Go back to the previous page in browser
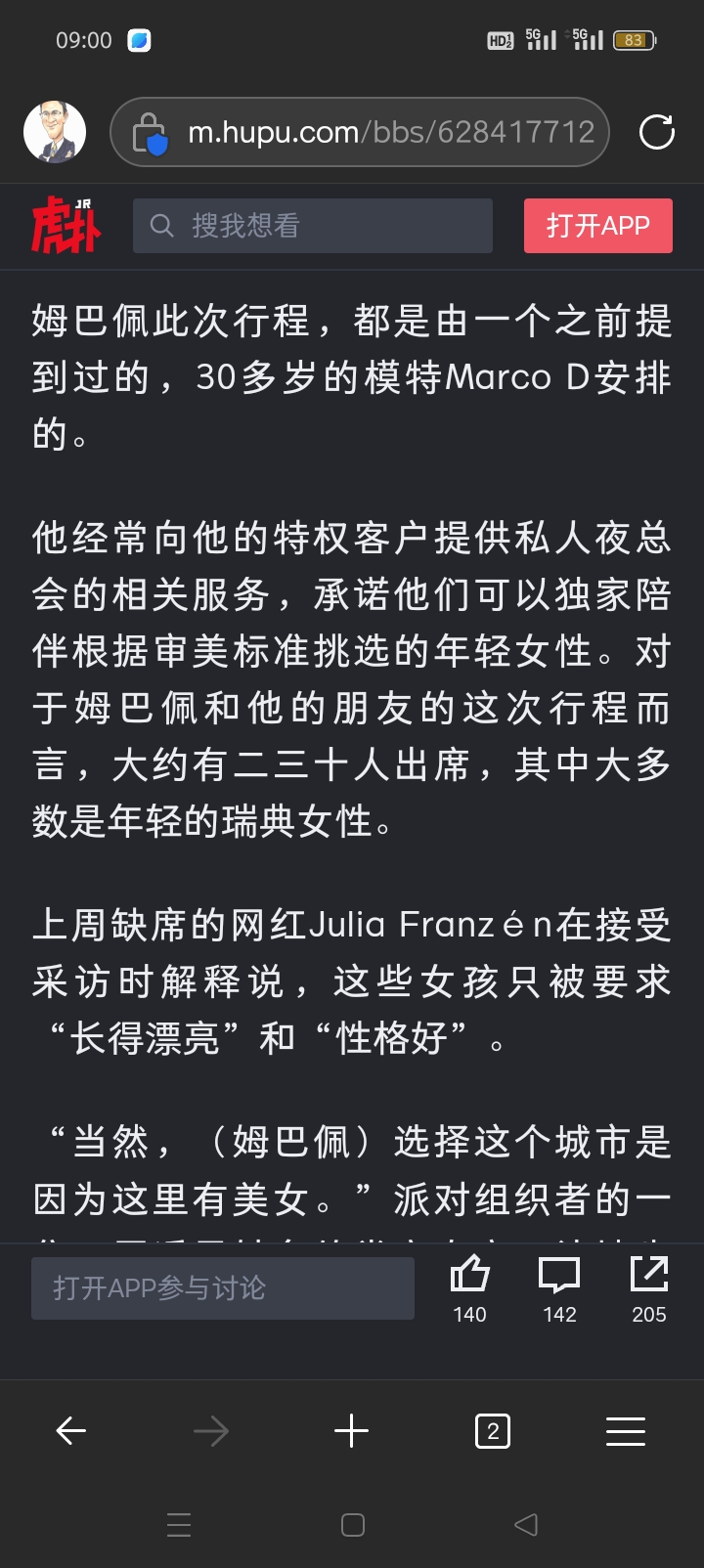This screenshot has width=704, height=1568. (x=71, y=1431)
